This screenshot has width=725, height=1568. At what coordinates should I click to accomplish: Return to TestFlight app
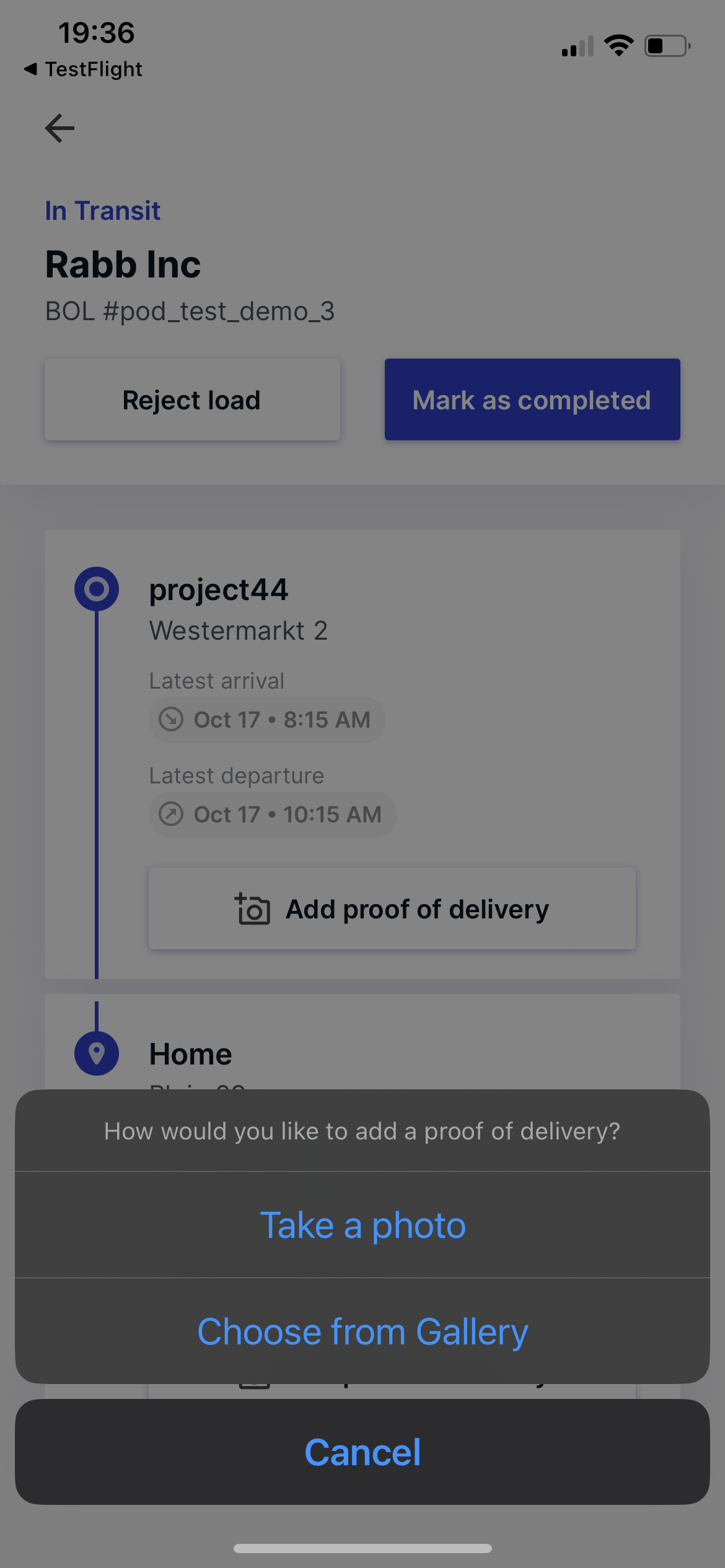pos(83,69)
